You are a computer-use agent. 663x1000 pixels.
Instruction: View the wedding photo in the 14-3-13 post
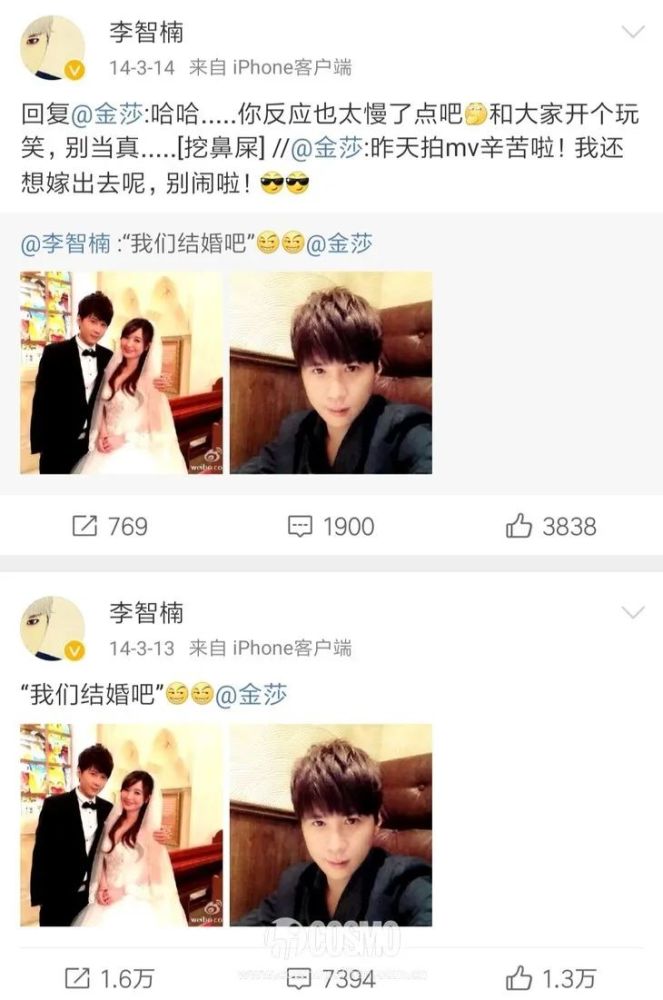(121, 825)
